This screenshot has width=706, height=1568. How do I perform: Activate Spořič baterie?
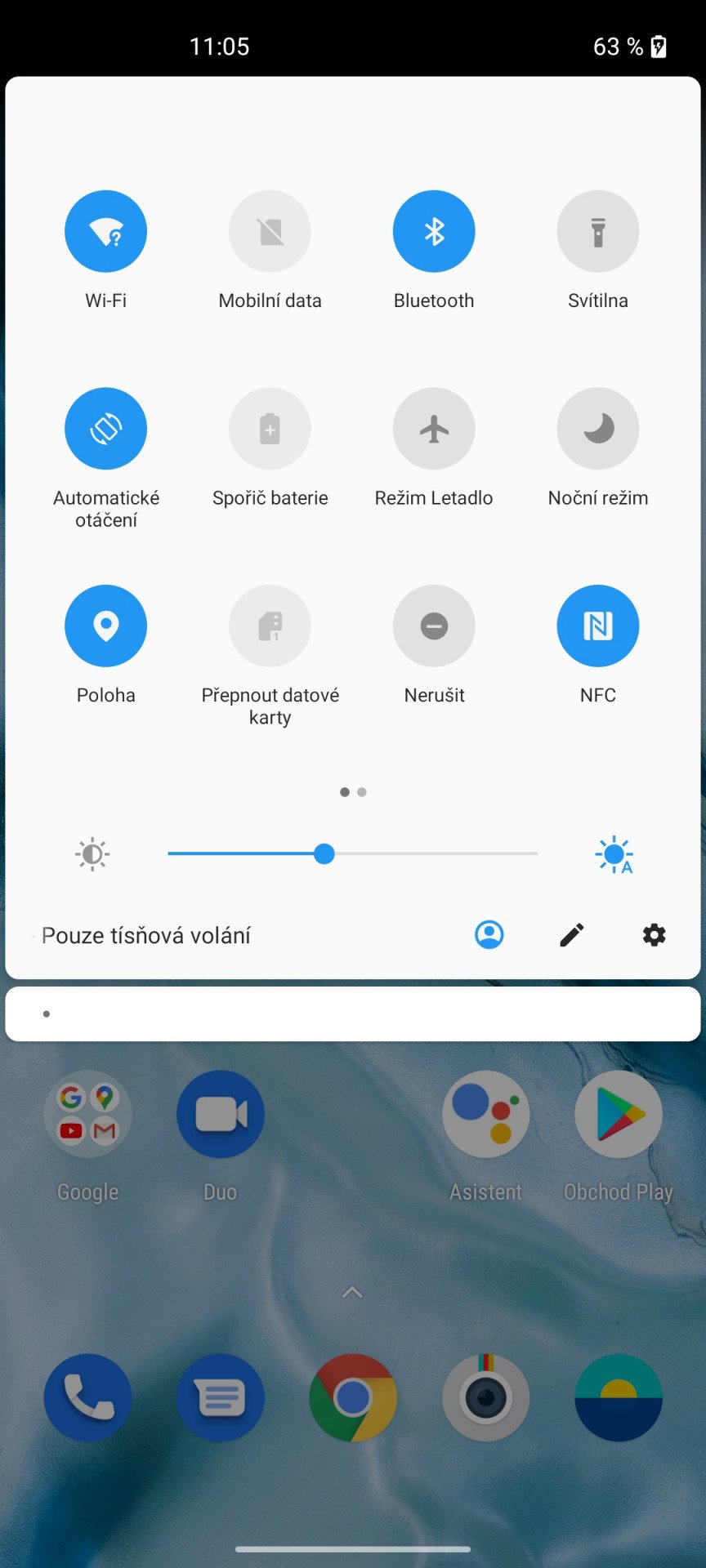click(x=270, y=429)
